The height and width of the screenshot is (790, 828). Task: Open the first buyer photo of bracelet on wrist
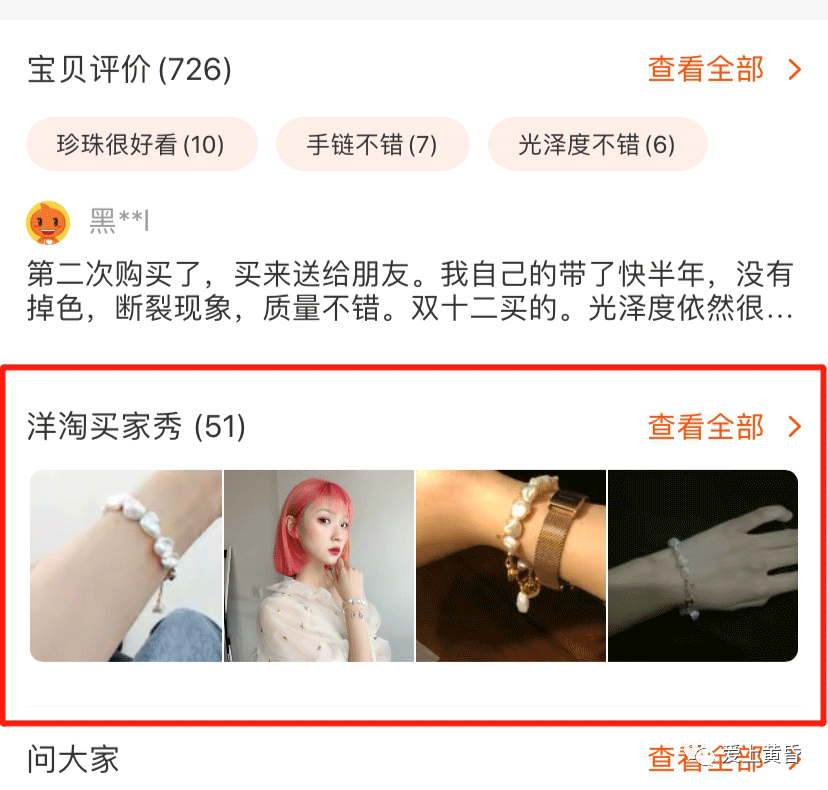(x=126, y=565)
